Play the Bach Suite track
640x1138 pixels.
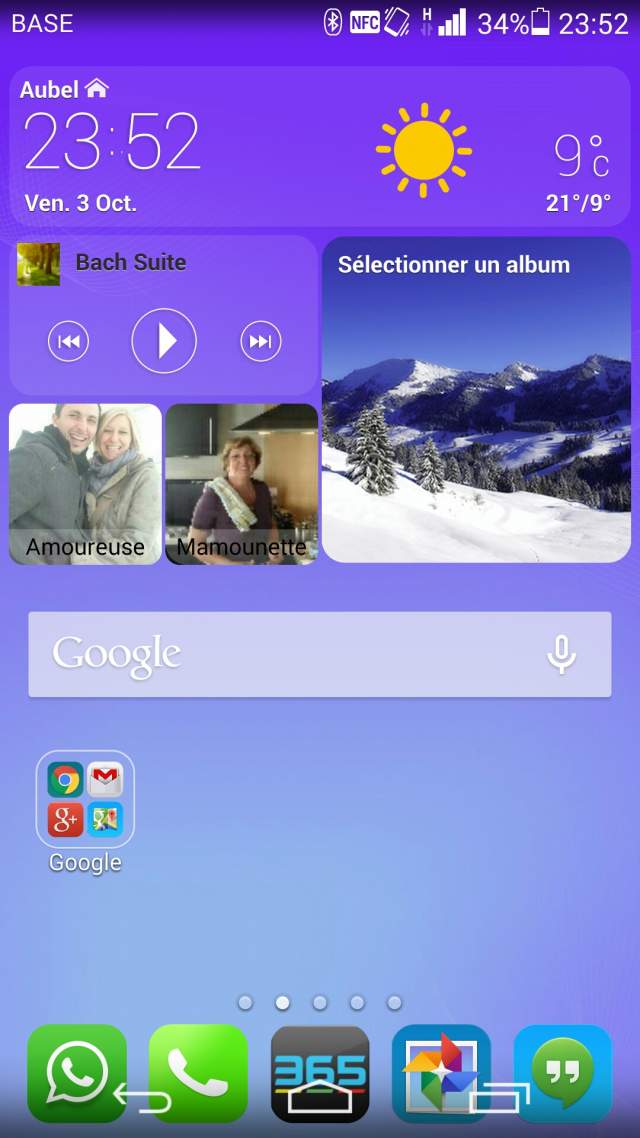click(164, 341)
